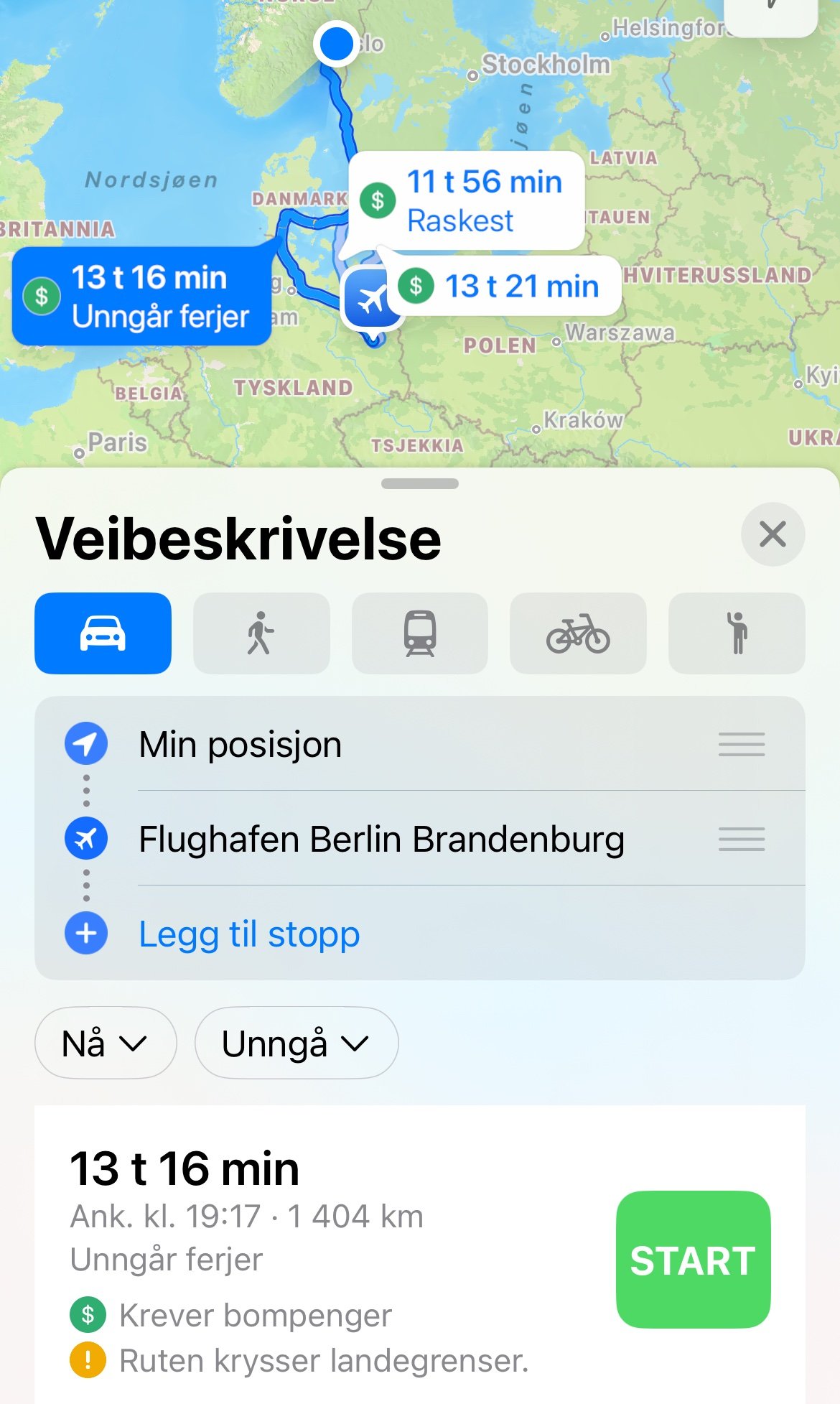
Task: Switch to ride-hailing mode
Action: pos(737,633)
